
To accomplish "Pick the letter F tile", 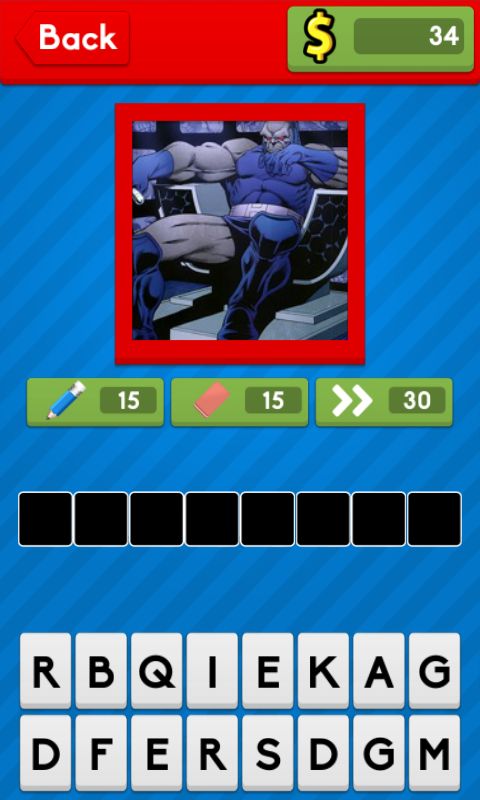I will (101, 753).
